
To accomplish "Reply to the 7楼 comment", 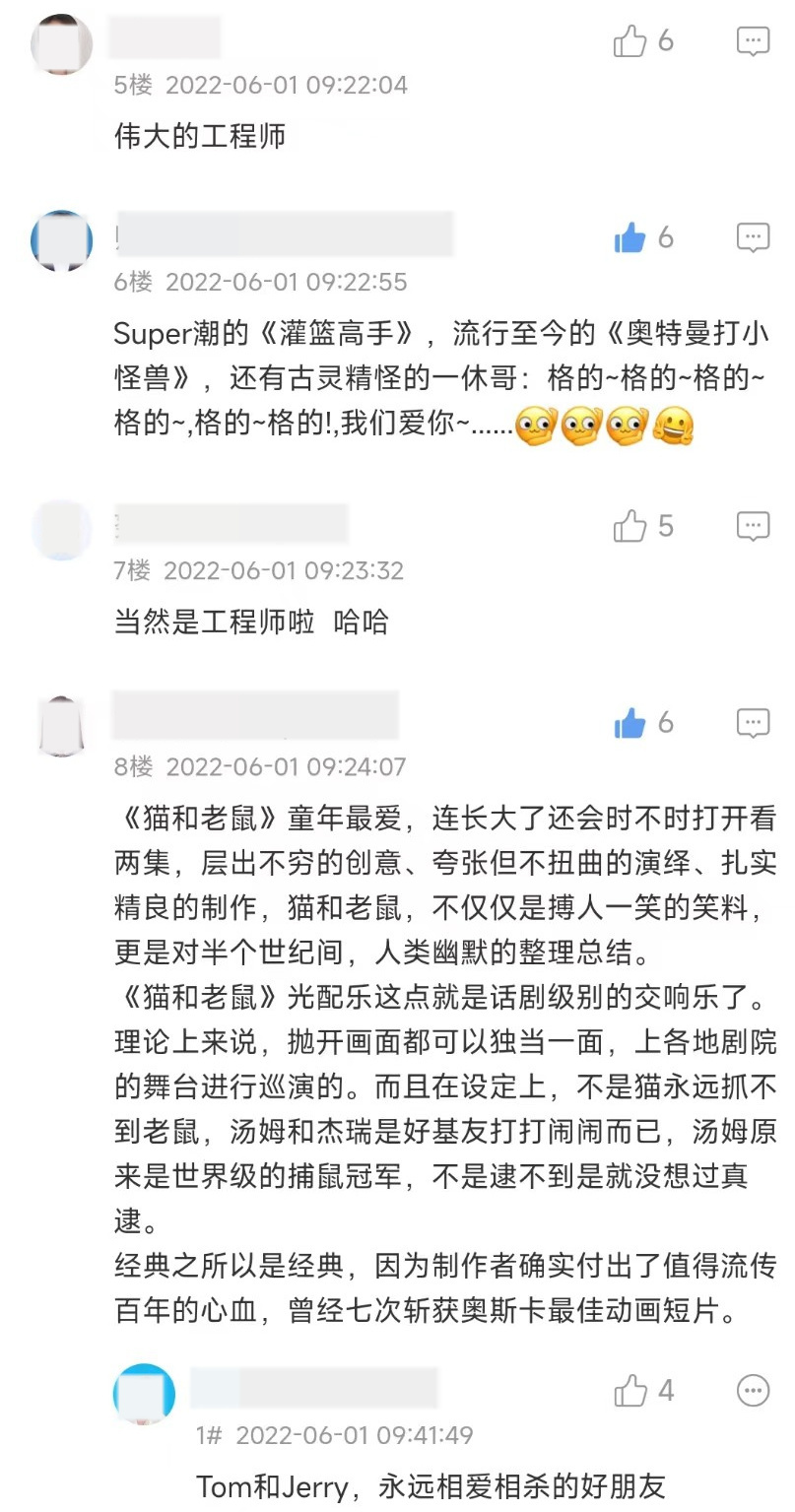I will (753, 527).
